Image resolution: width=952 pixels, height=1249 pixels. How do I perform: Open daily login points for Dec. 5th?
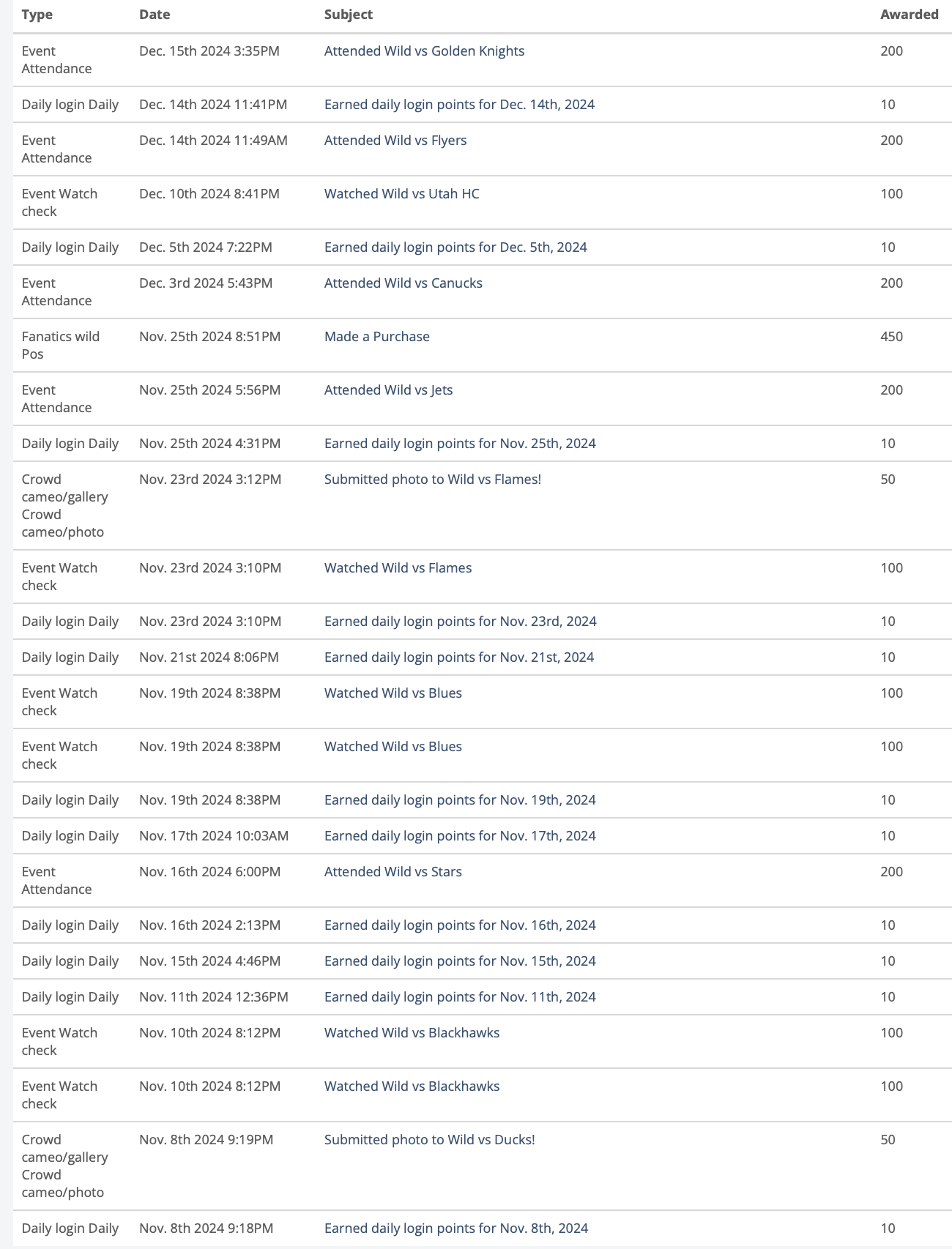point(455,247)
